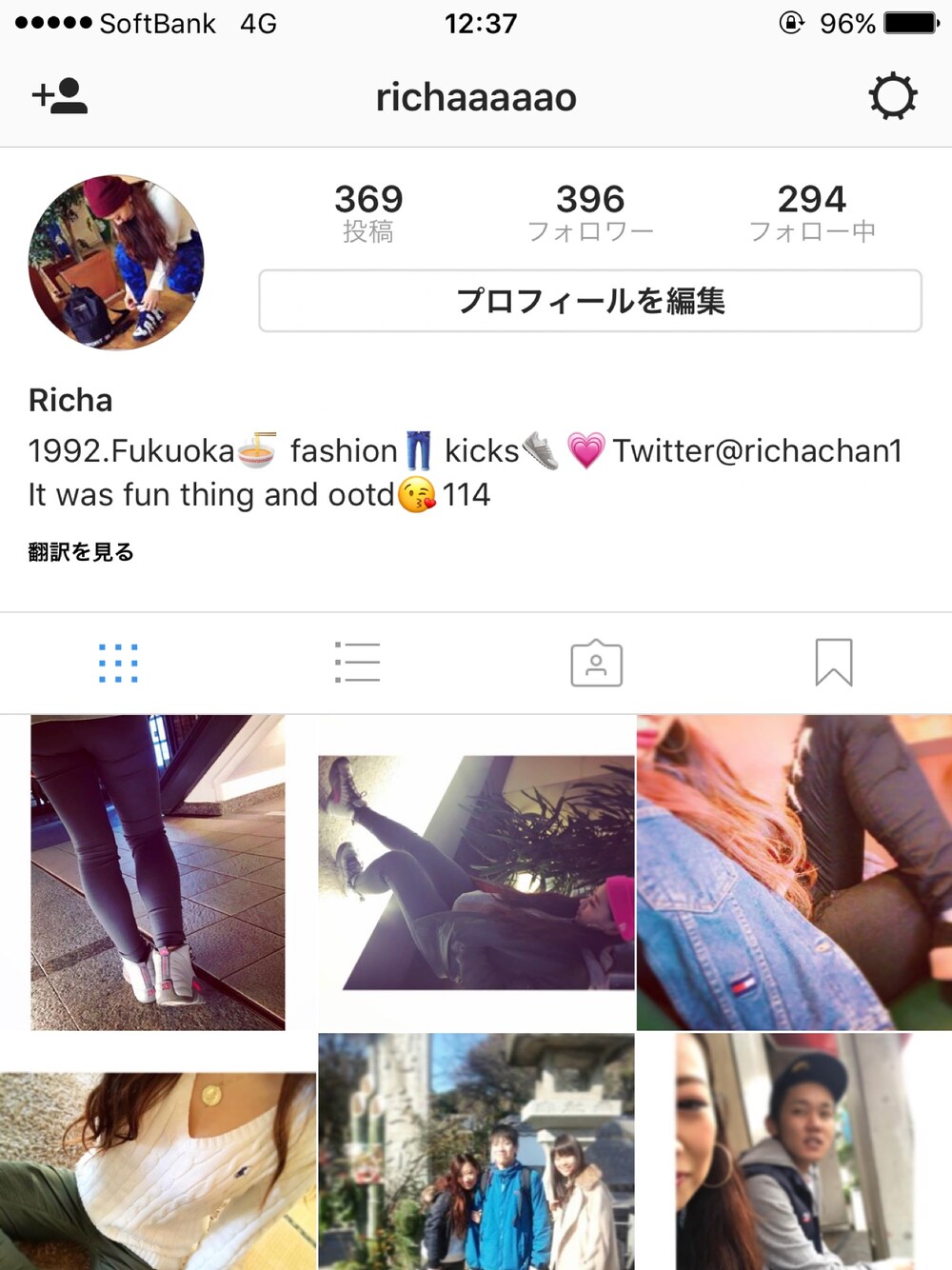This screenshot has width=952, height=1270.
Task: Open the selfie with the man in a cap
Action: pyautogui.click(x=794, y=1152)
